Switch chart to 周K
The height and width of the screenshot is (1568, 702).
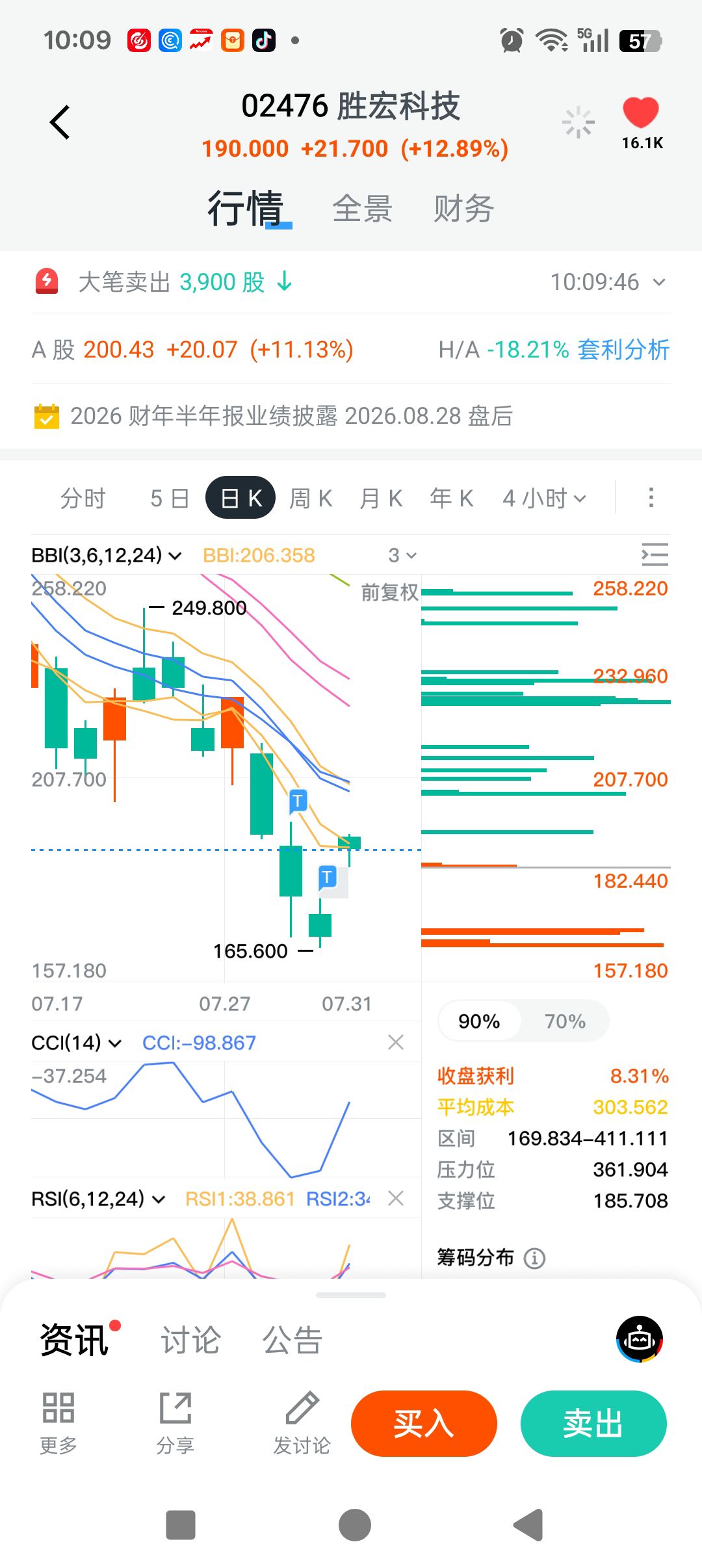click(311, 499)
